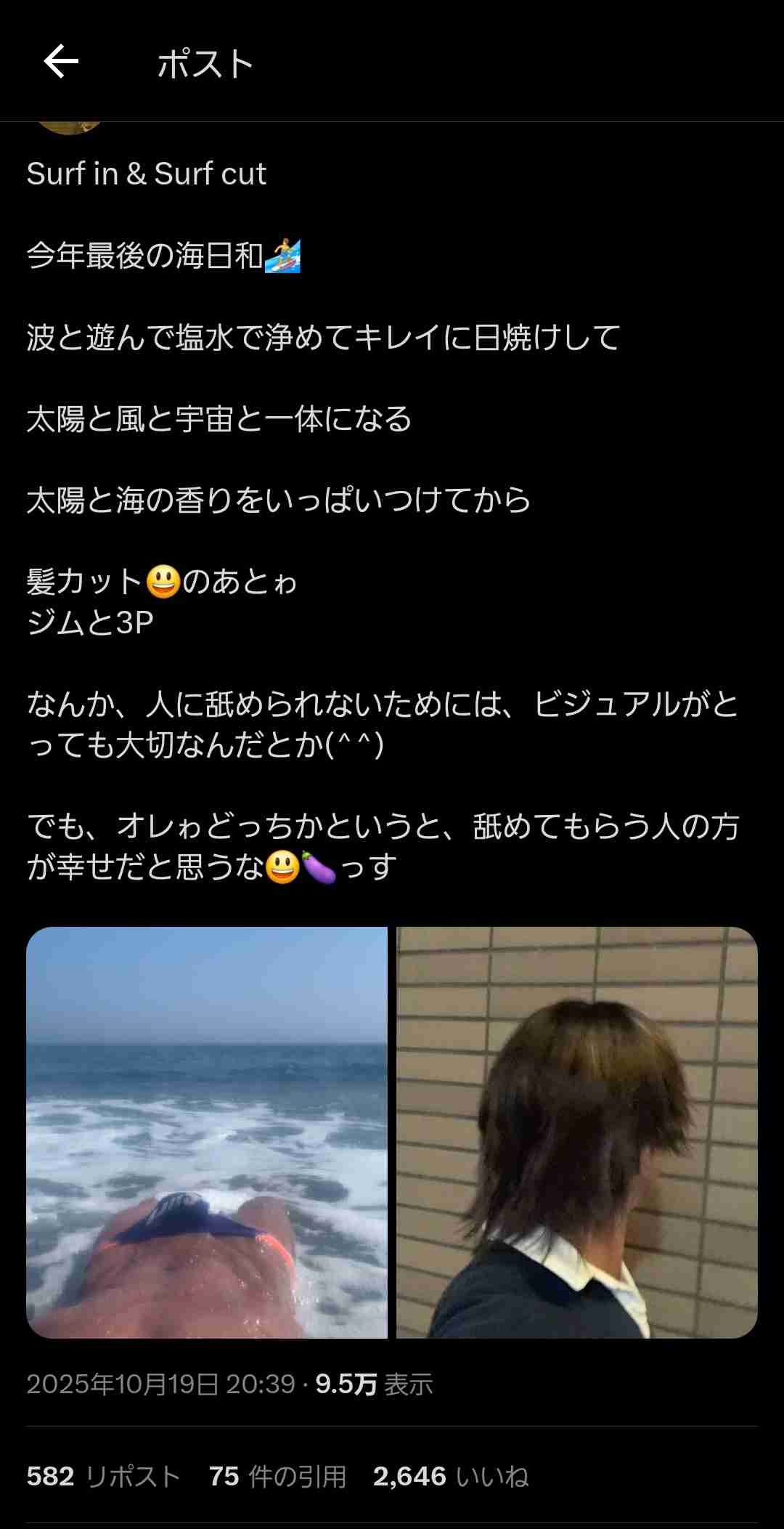View the 2,646 likes list
The image size is (784, 1529).
(x=450, y=1477)
